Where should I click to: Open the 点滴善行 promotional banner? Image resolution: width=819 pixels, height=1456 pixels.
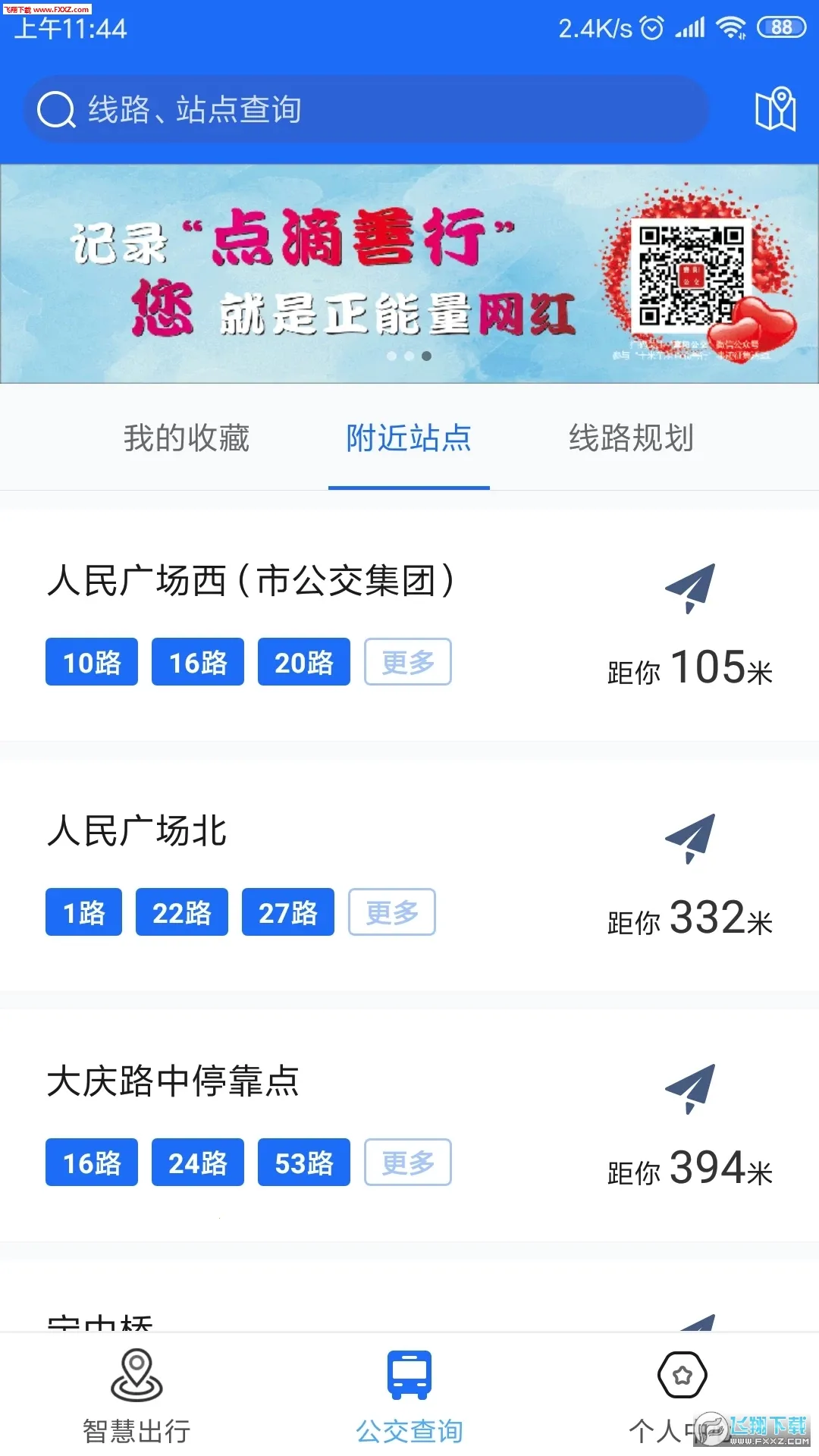tap(409, 273)
